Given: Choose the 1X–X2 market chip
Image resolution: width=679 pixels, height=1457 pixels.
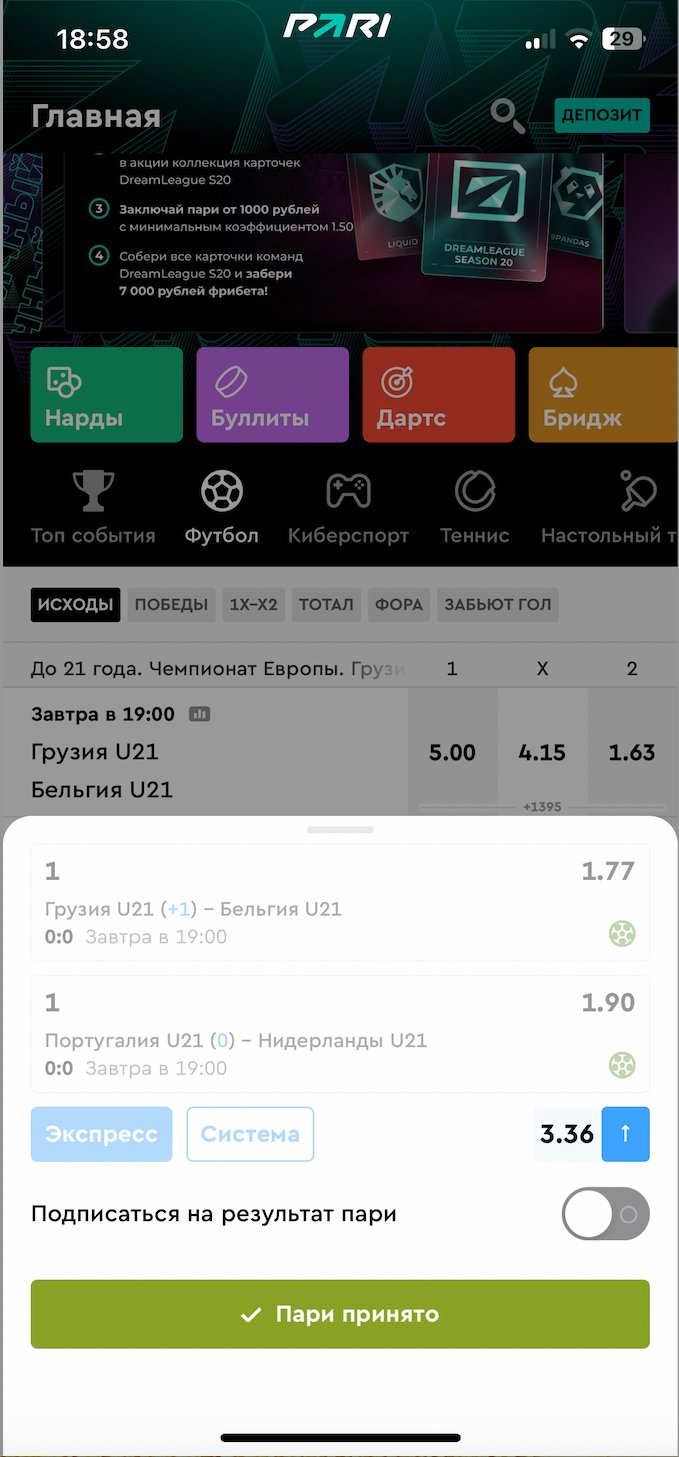Looking at the screenshot, I should pos(254,604).
